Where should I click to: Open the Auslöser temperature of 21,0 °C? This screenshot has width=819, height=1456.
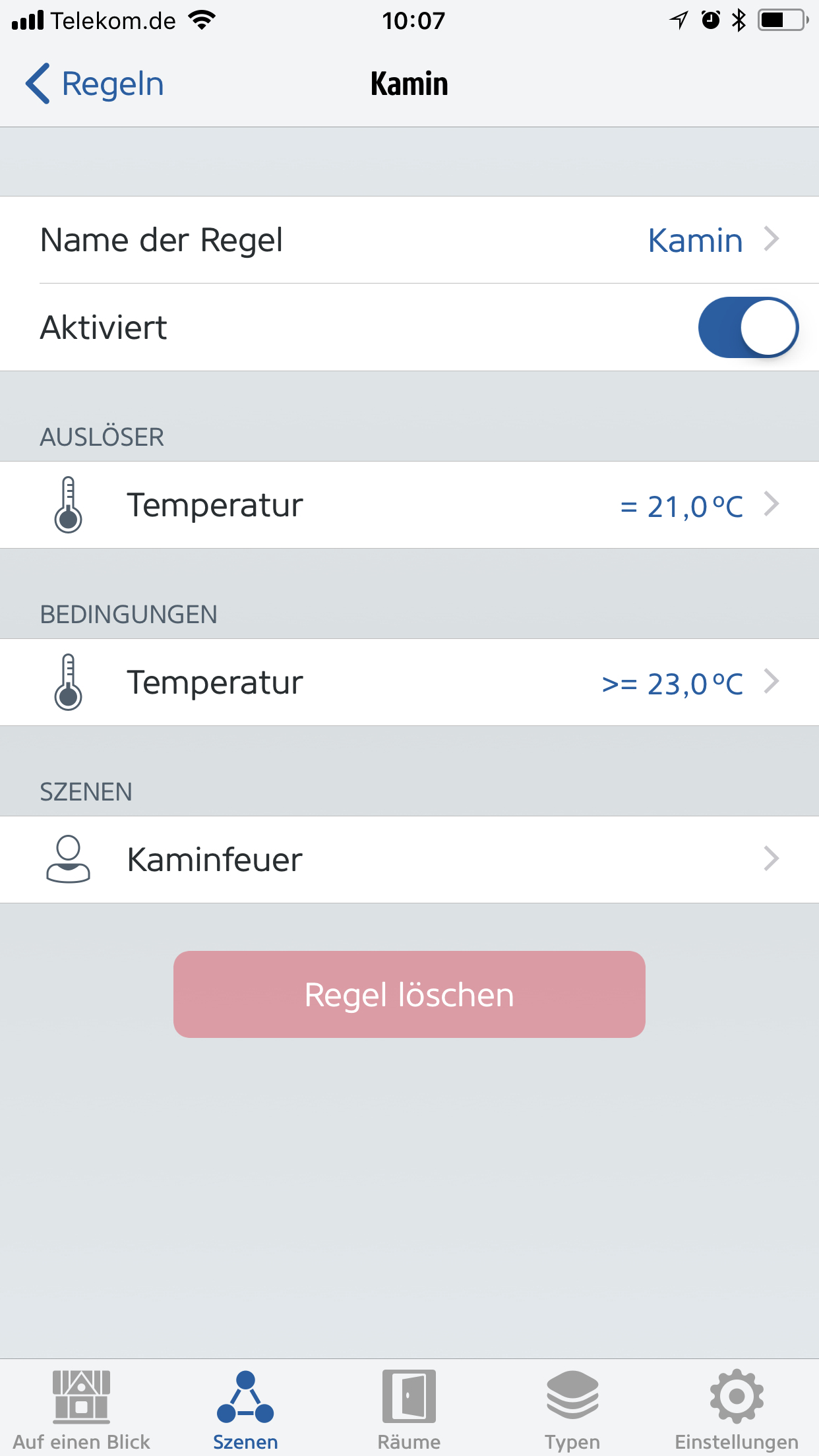click(x=409, y=505)
